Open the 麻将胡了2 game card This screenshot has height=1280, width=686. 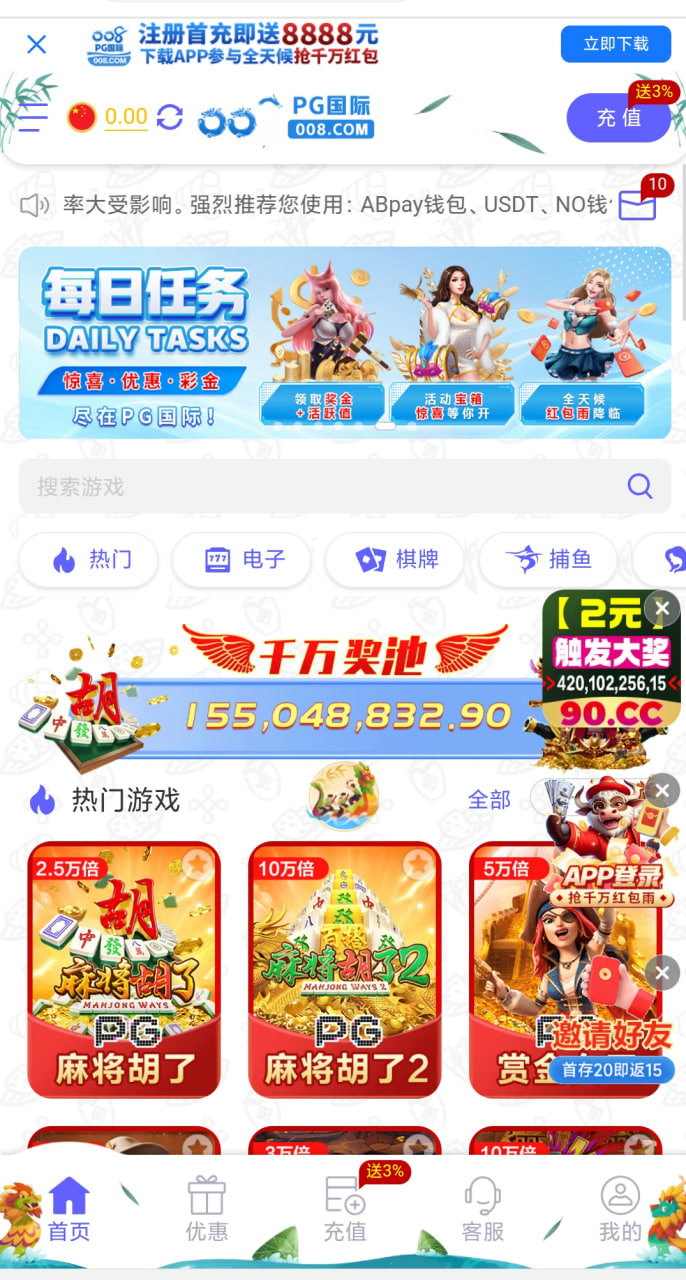[344, 970]
